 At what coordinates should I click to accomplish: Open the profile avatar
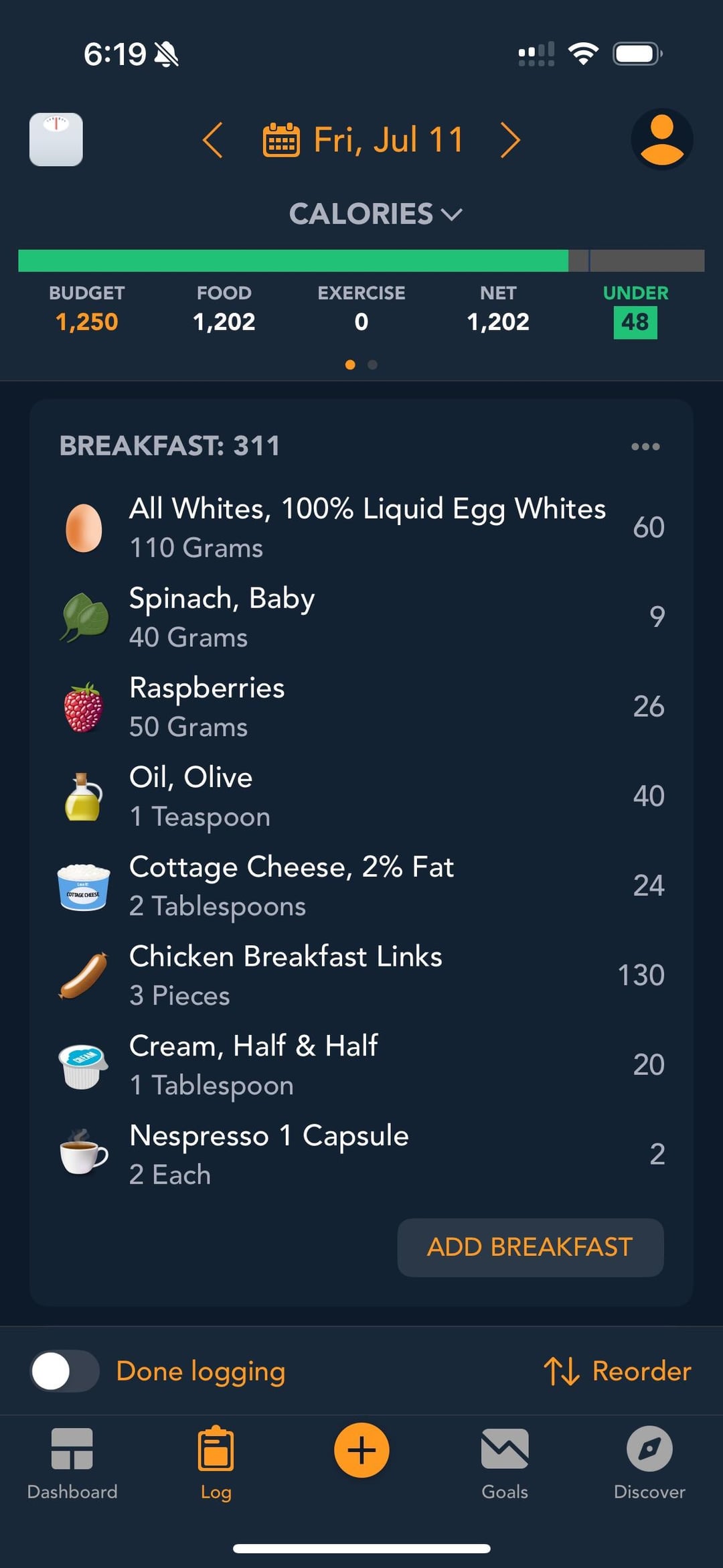click(x=661, y=139)
